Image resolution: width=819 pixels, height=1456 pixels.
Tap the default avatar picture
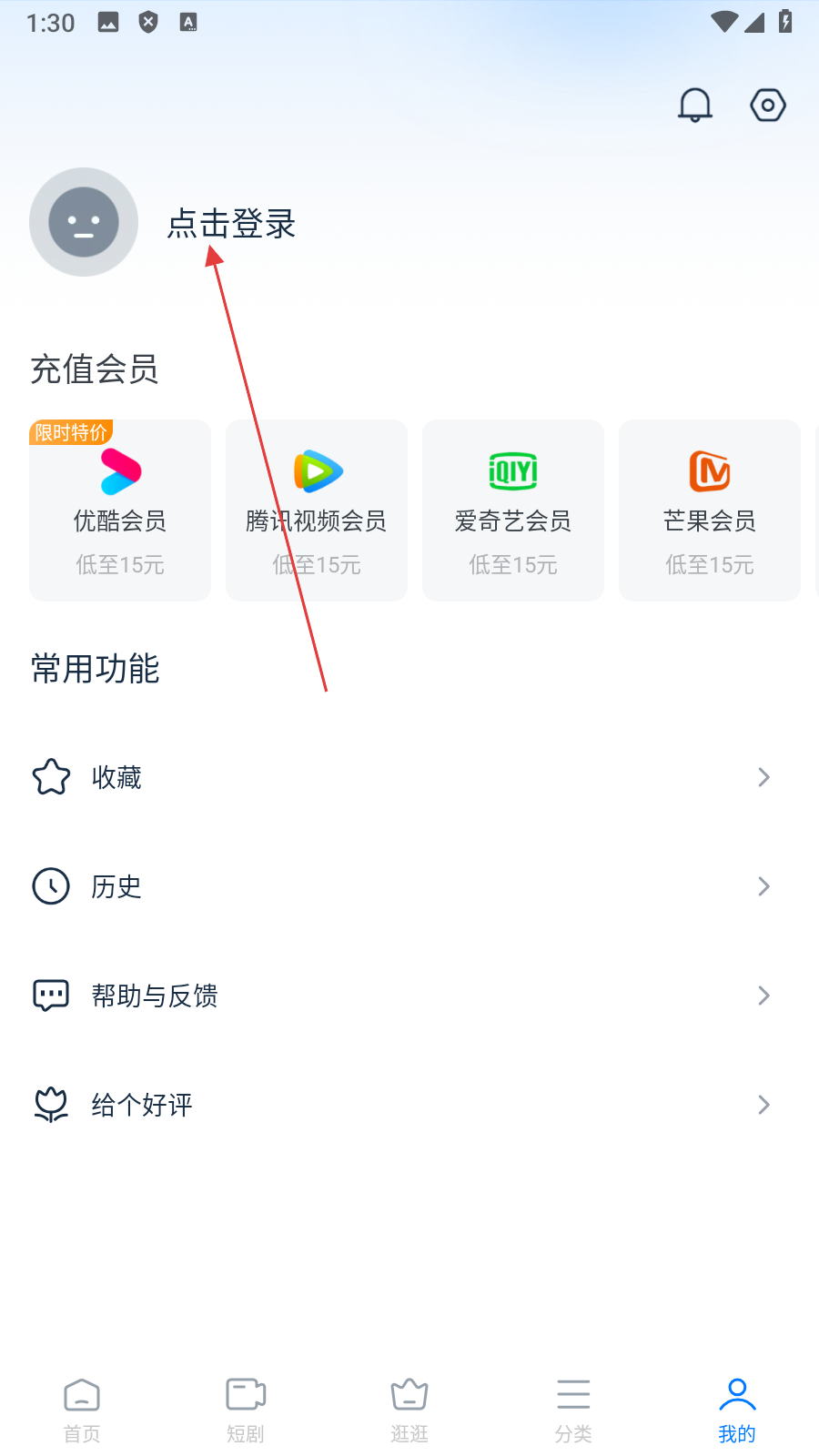pos(84,222)
